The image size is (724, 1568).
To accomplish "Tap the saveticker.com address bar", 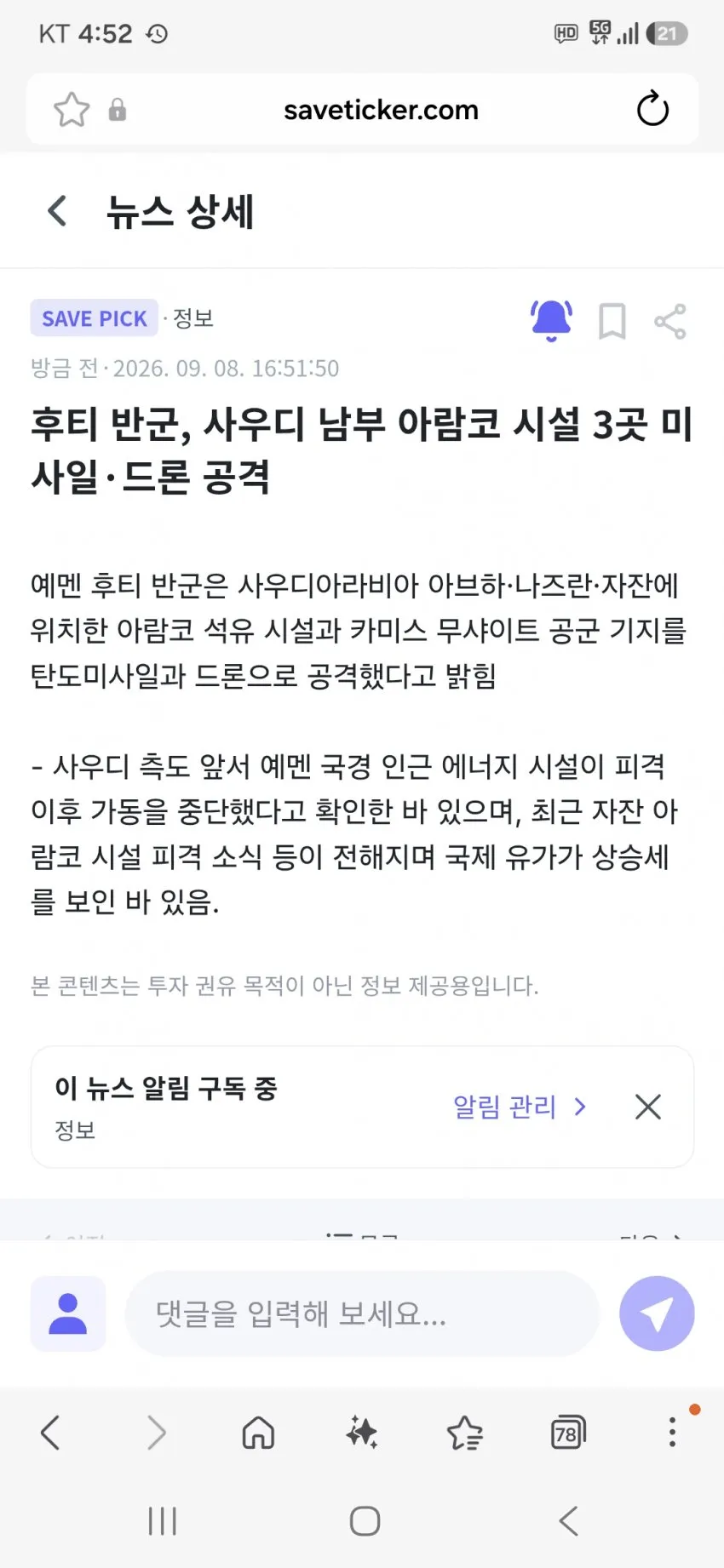I will [x=381, y=110].
